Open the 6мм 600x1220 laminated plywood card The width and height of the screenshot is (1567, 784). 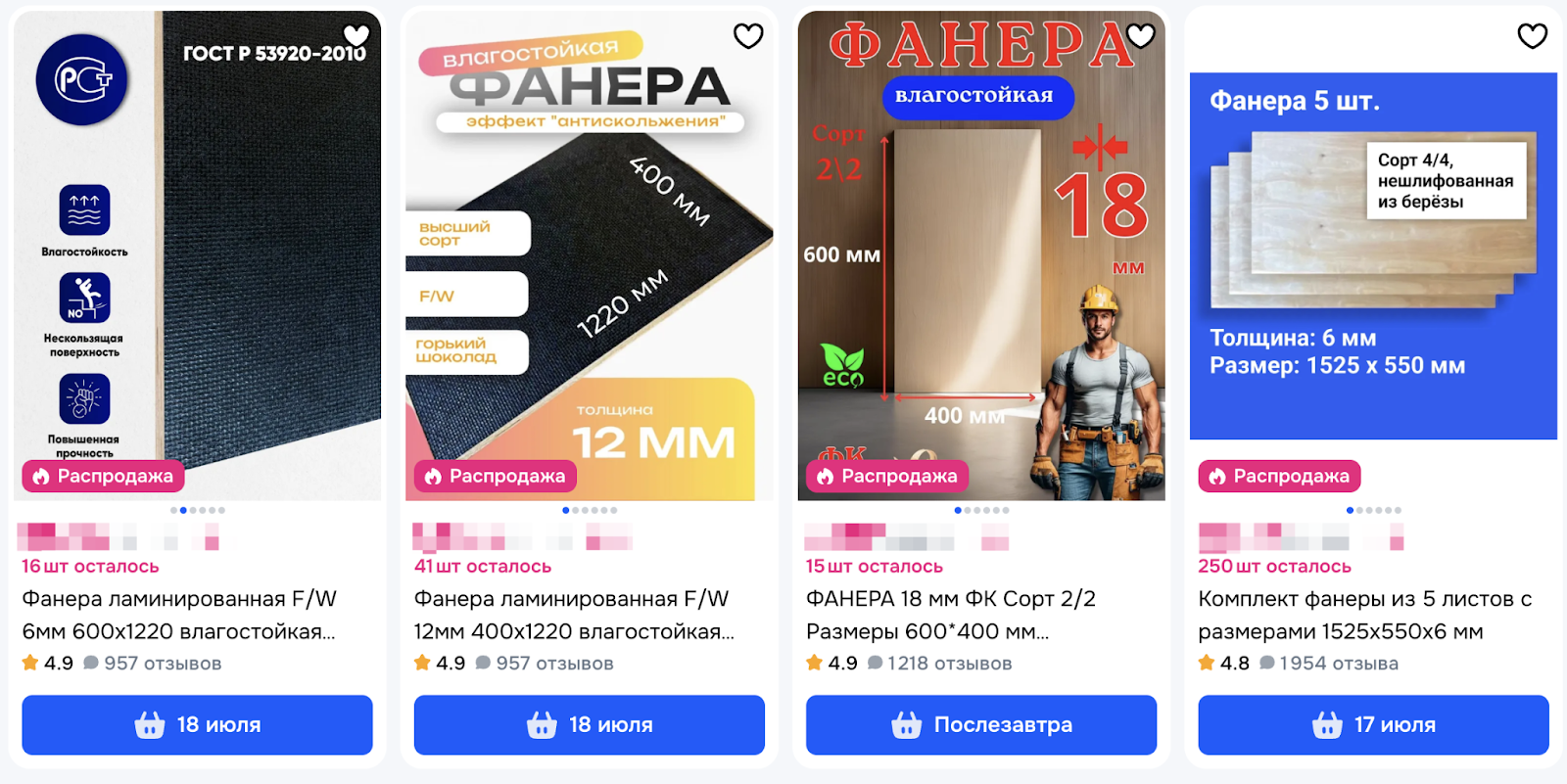point(178,615)
